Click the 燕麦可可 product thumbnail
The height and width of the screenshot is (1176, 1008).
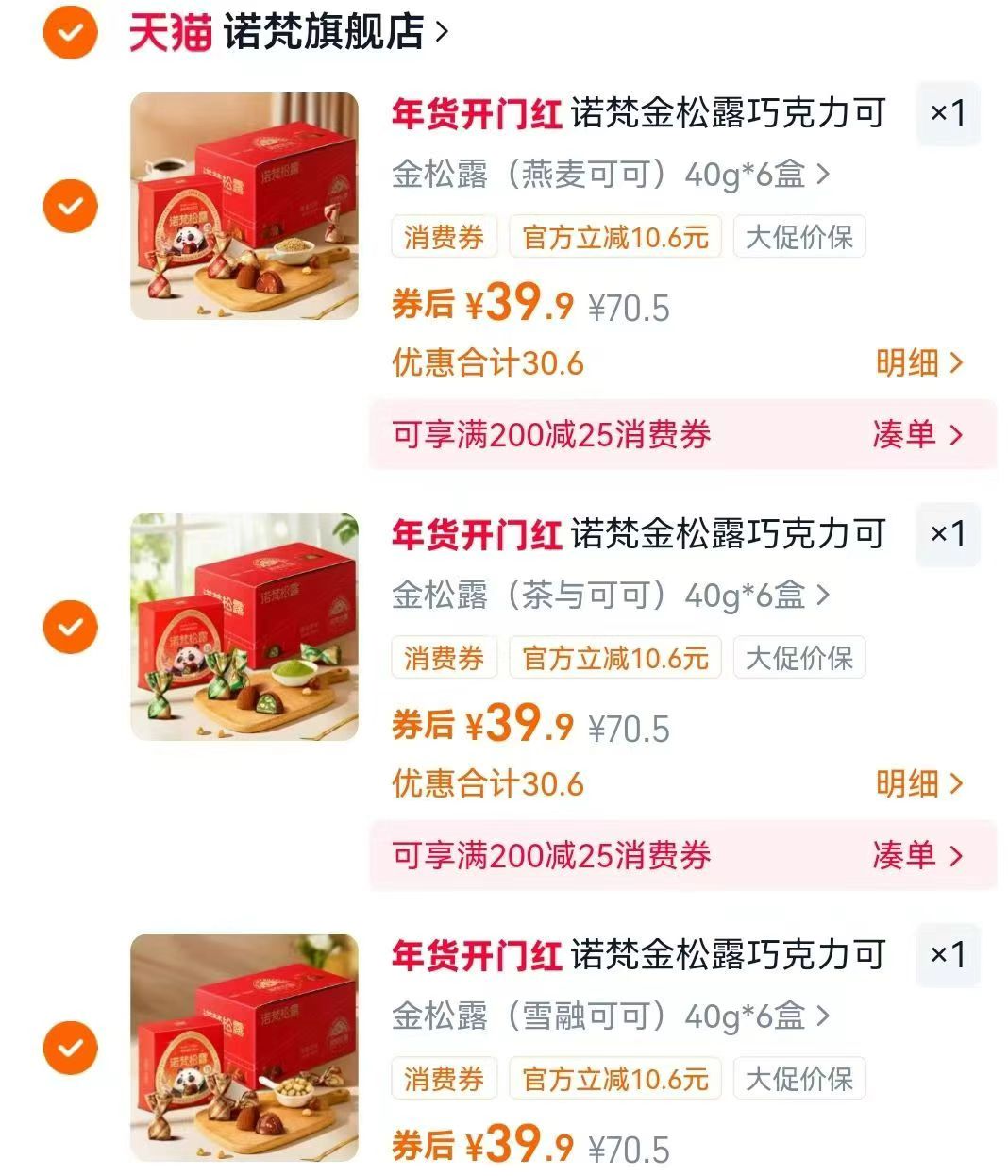244,205
